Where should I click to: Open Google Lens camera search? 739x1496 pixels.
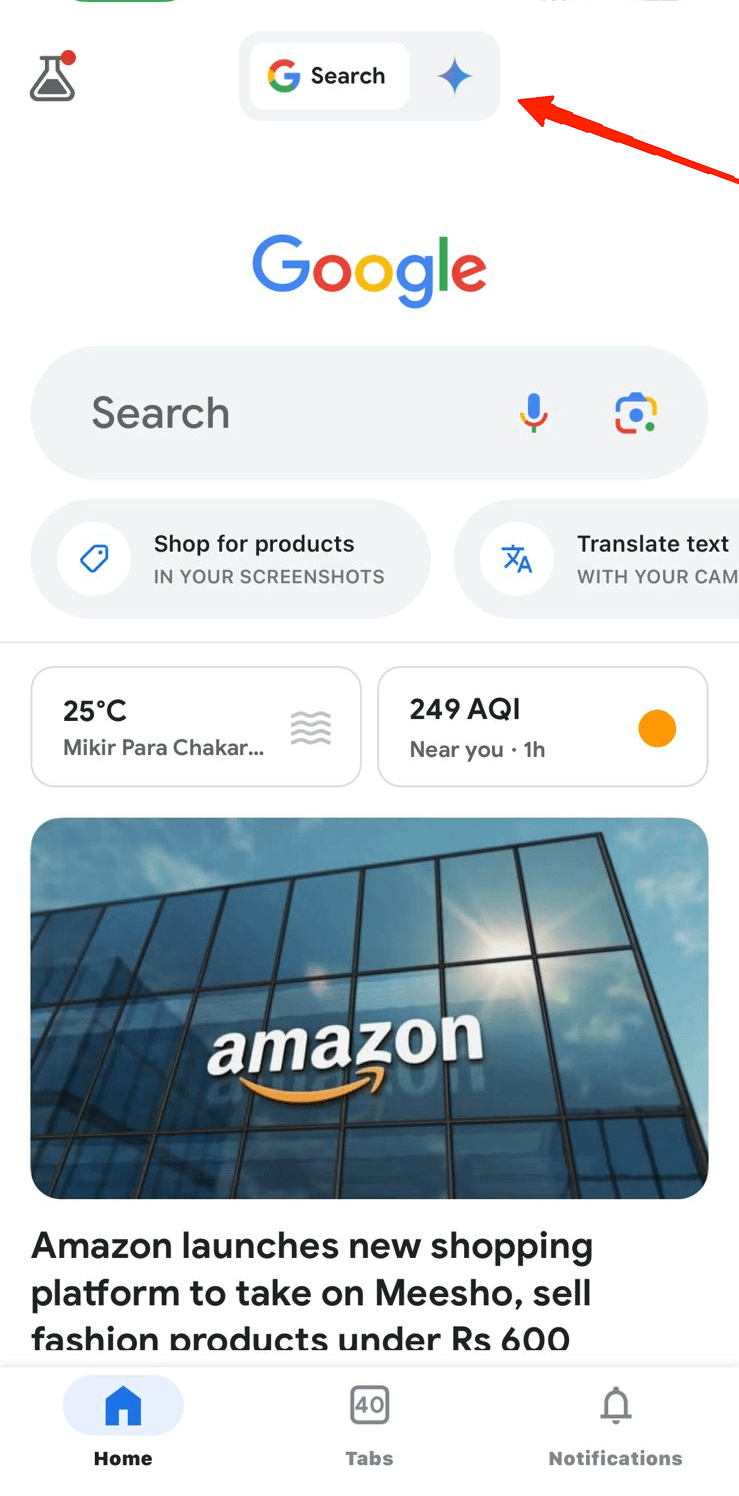pos(636,413)
